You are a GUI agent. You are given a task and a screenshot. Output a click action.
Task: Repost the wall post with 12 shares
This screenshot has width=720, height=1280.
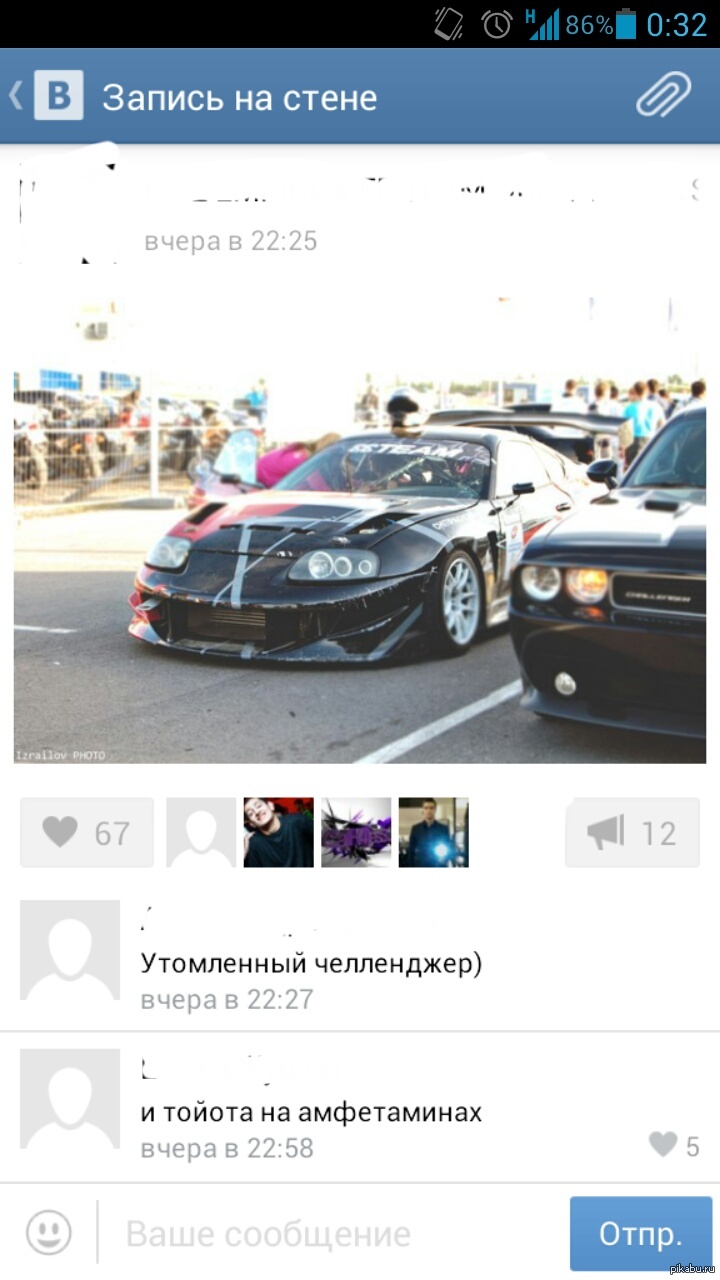632,832
